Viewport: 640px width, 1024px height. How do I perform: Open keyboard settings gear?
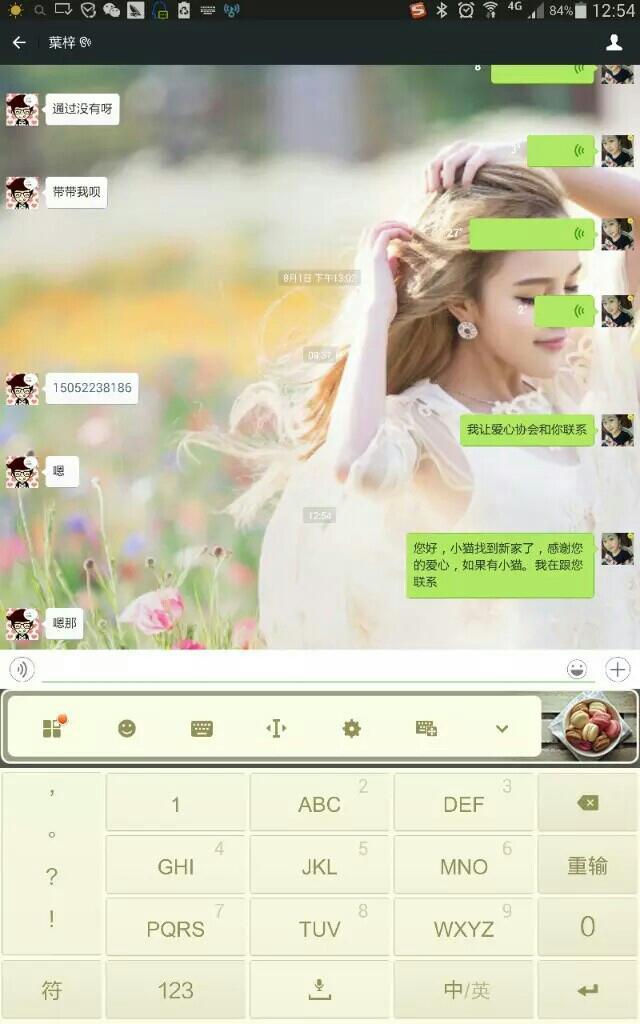tap(351, 728)
